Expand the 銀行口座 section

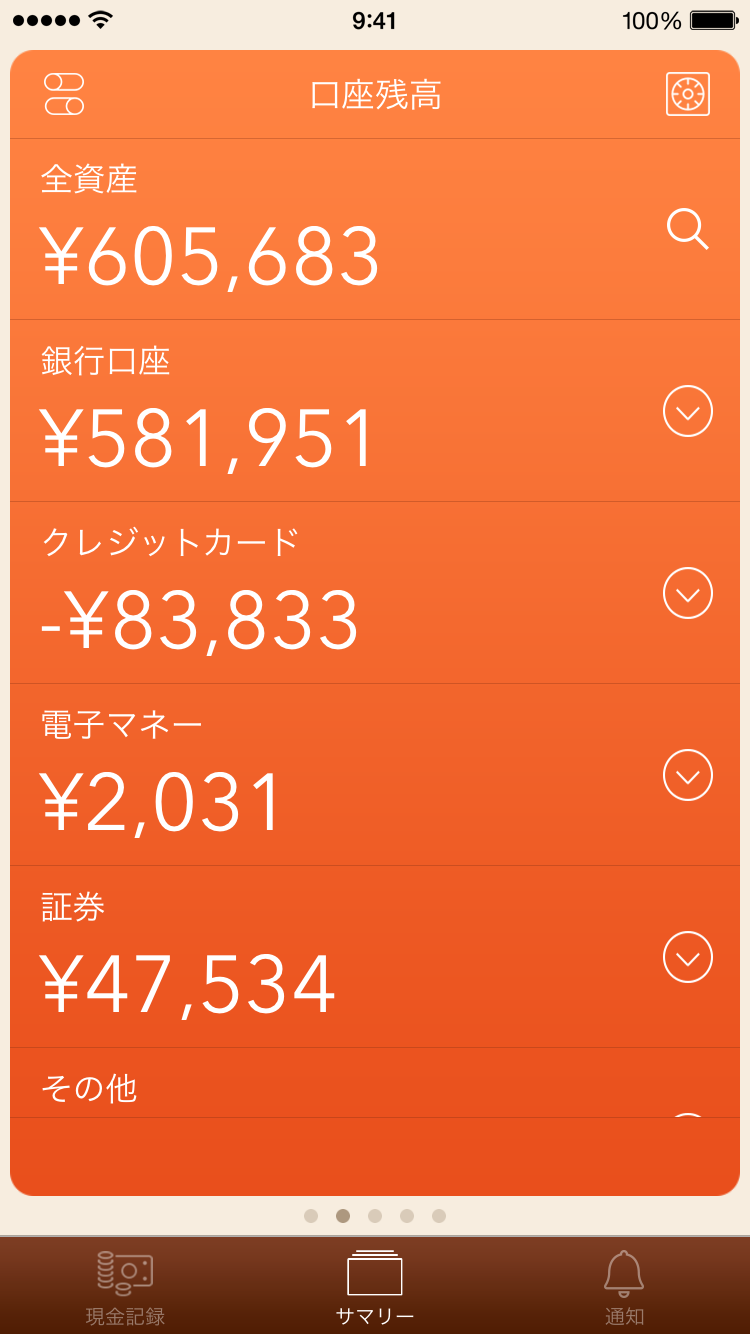(688, 411)
